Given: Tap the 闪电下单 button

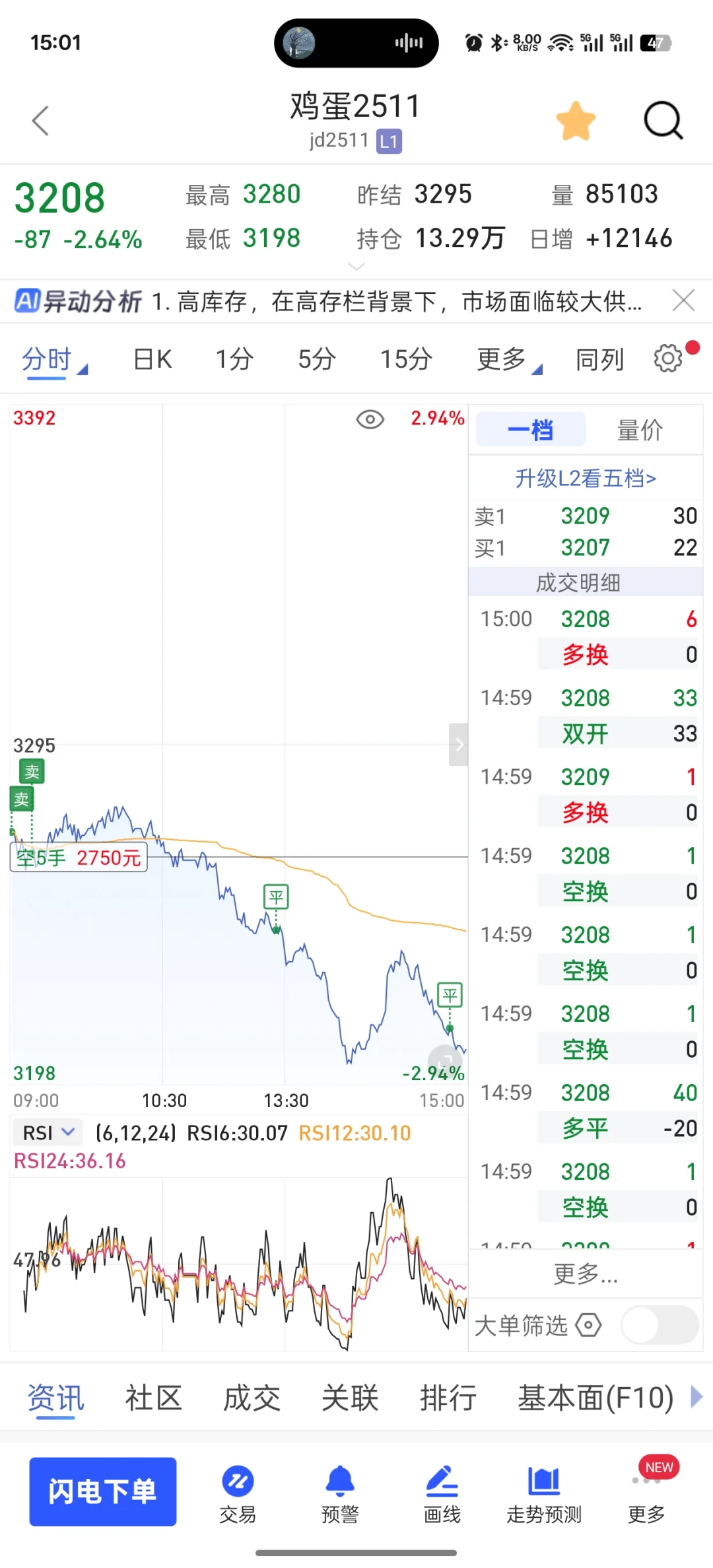Looking at the screenshot, I should [103, 1491].
